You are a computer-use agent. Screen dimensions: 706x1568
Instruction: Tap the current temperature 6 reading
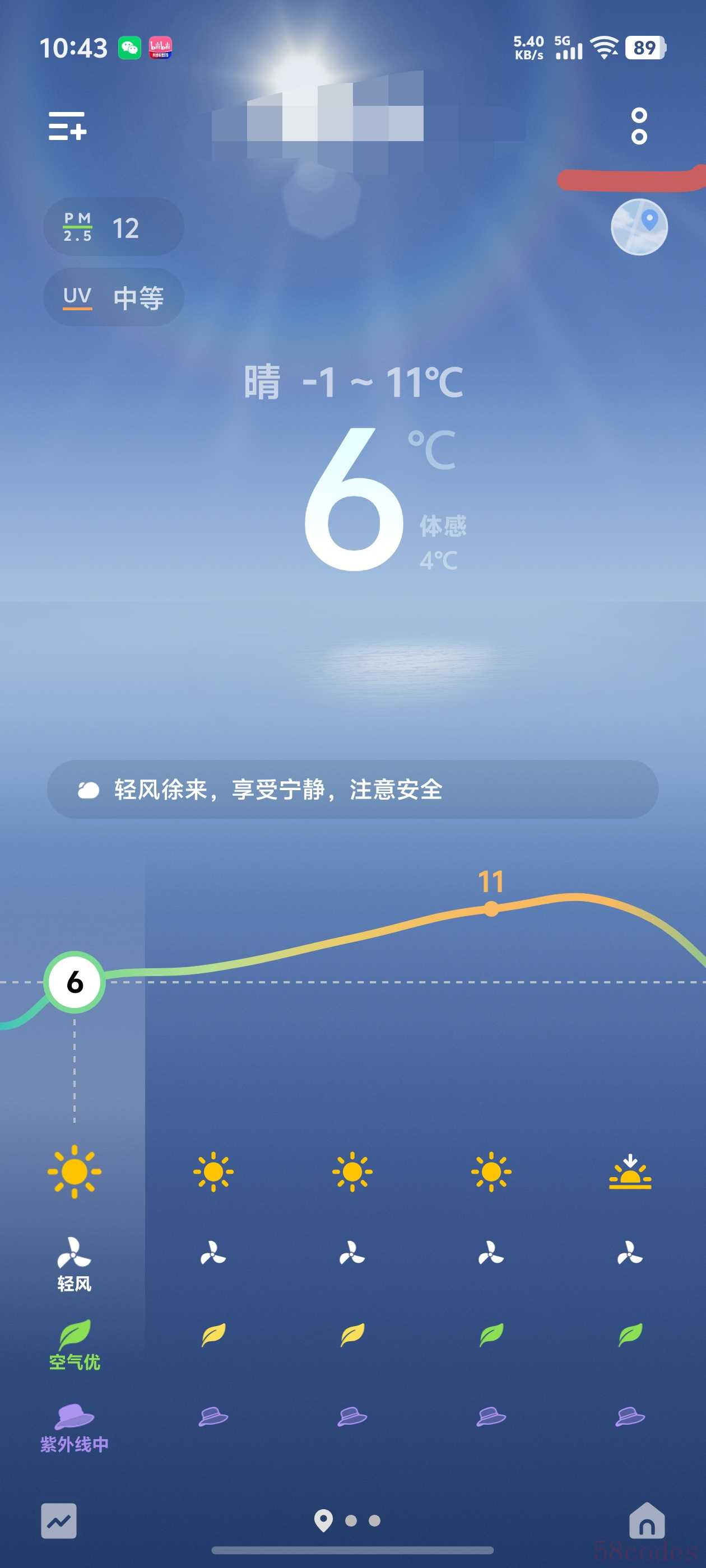[354, 499]
